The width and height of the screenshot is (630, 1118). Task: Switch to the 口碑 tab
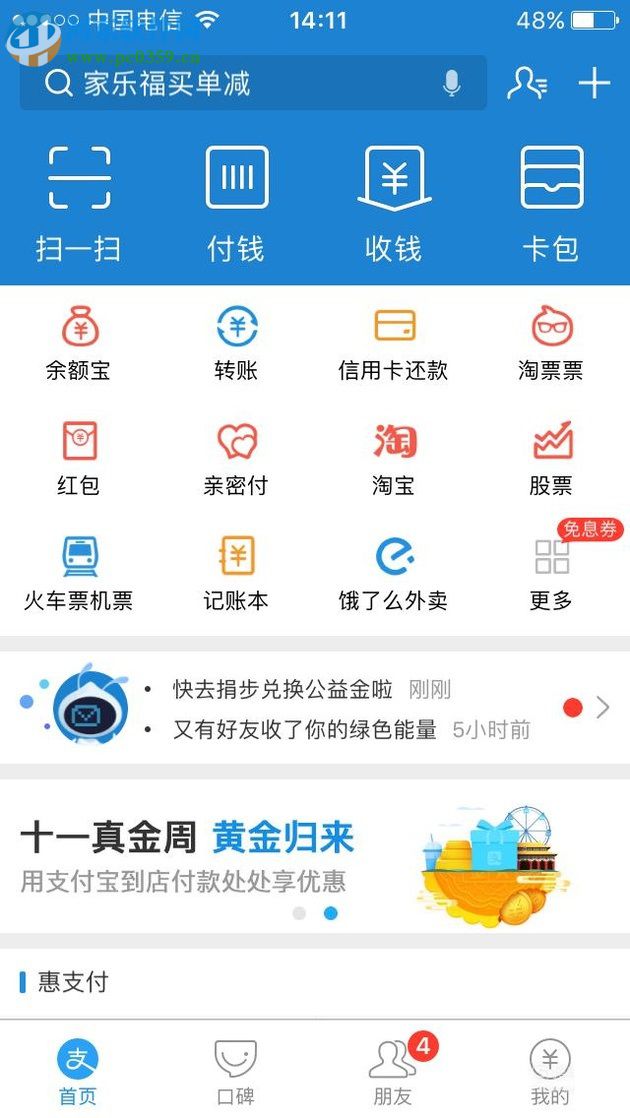236,1070
